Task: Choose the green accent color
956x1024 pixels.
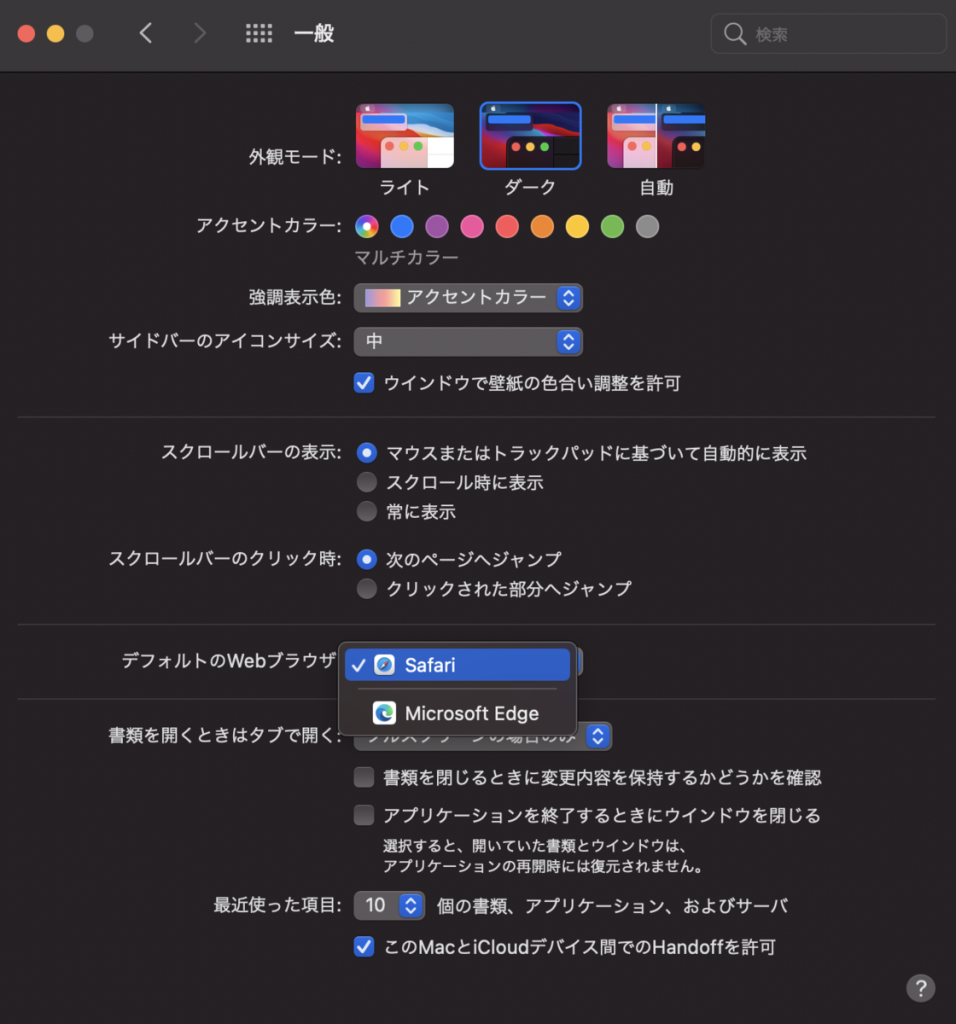Action: pos(612,227)
